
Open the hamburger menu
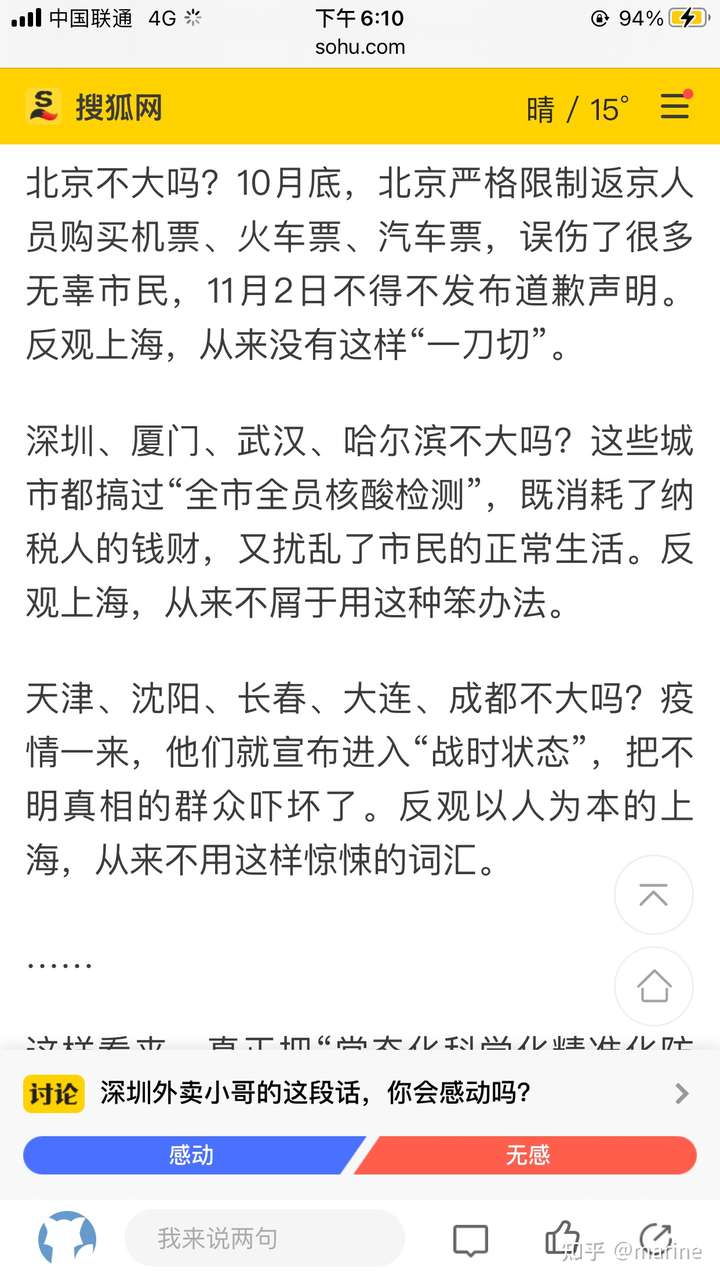click(675, 106)
